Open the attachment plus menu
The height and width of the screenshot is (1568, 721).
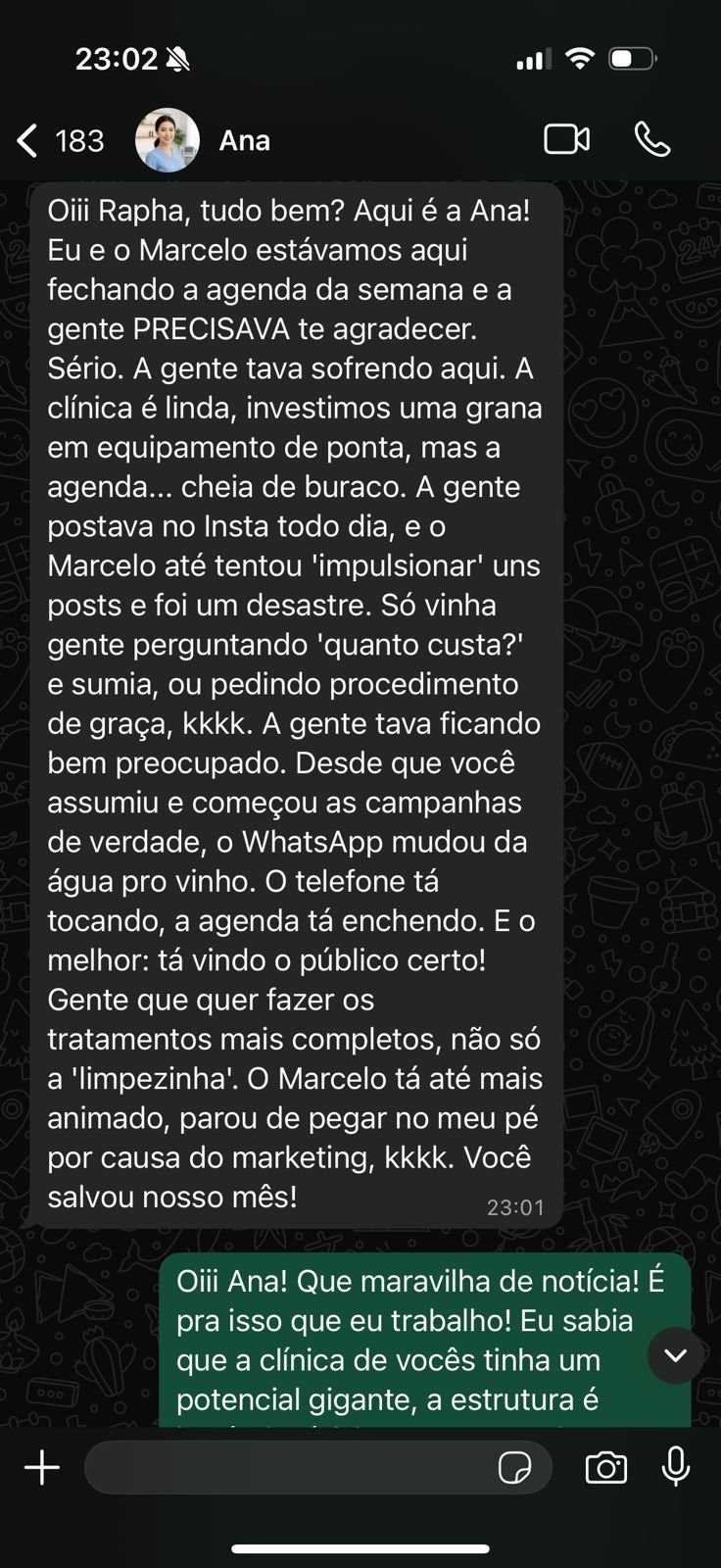[x=42, y=1467]
